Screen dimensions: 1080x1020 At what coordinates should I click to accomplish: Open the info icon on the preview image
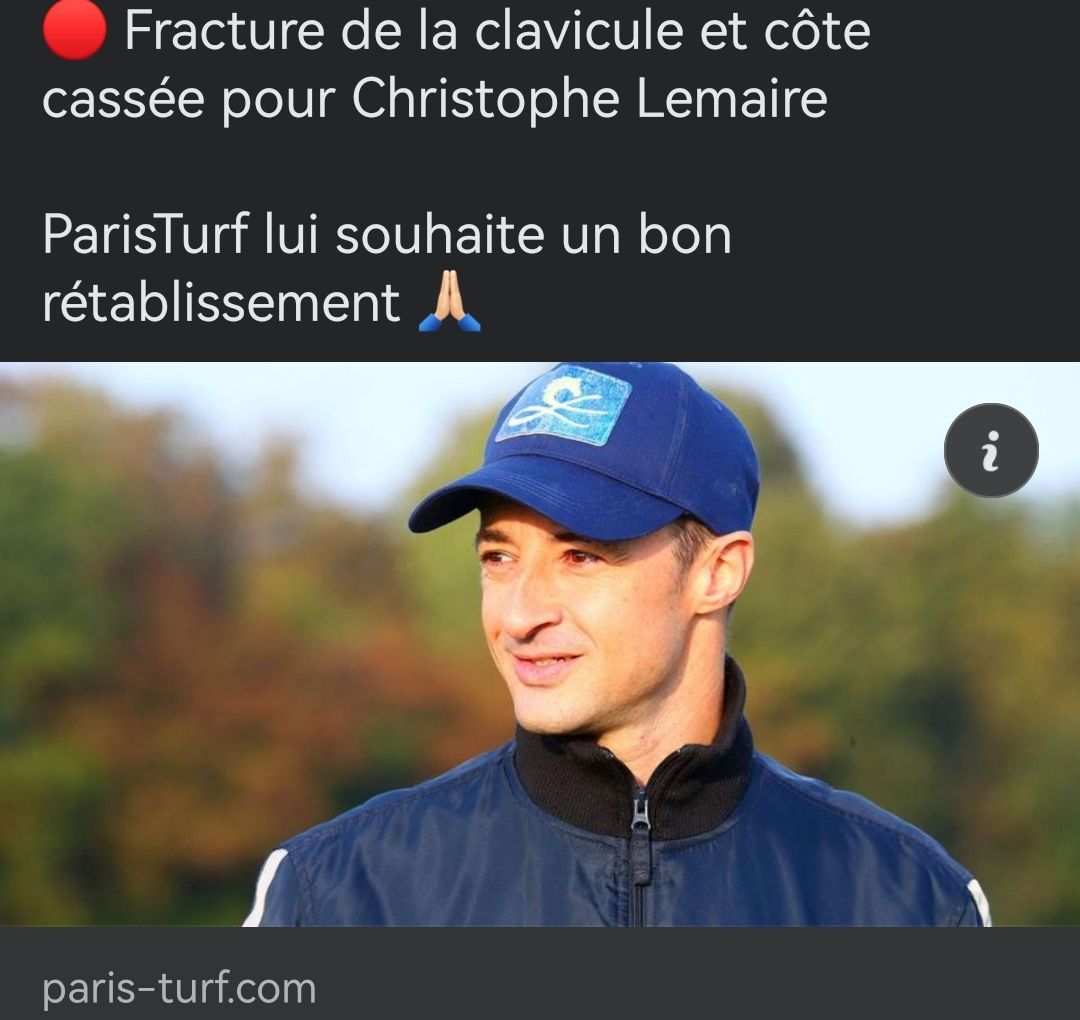point(990,451)
